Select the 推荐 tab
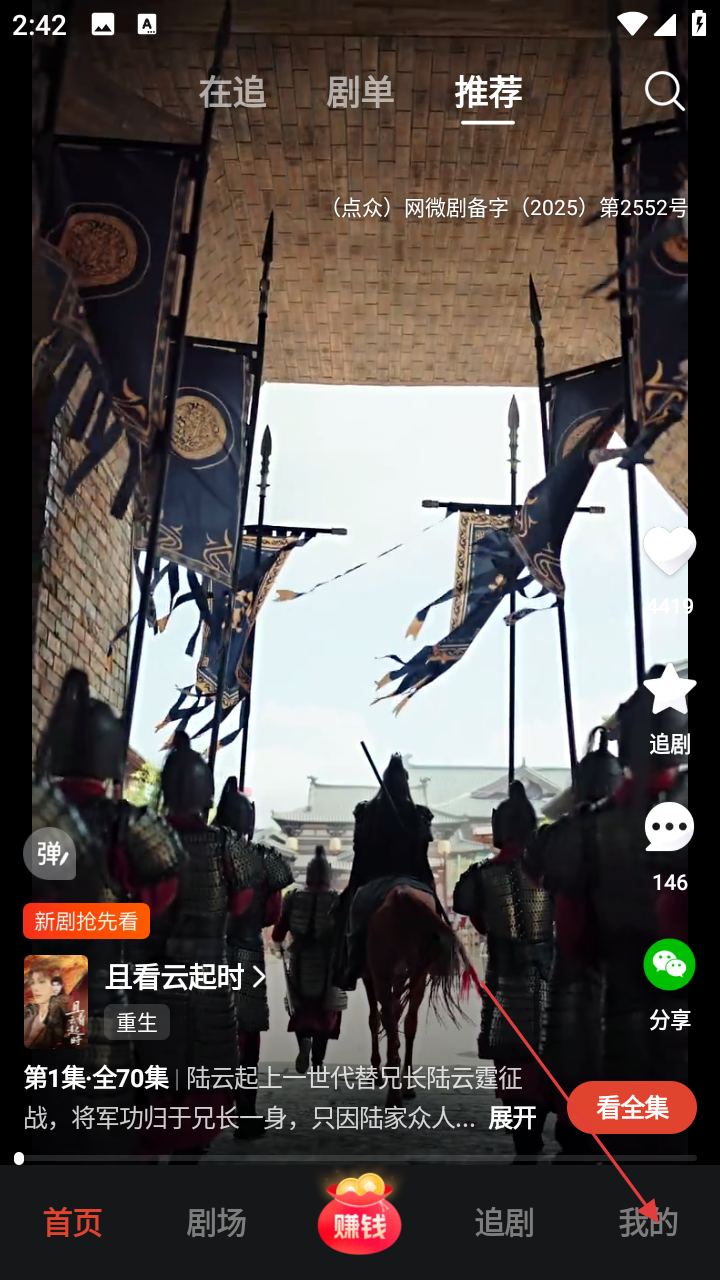Viewport: 720px width, 1280px height. pyautogui.click(x=488, y=92)
